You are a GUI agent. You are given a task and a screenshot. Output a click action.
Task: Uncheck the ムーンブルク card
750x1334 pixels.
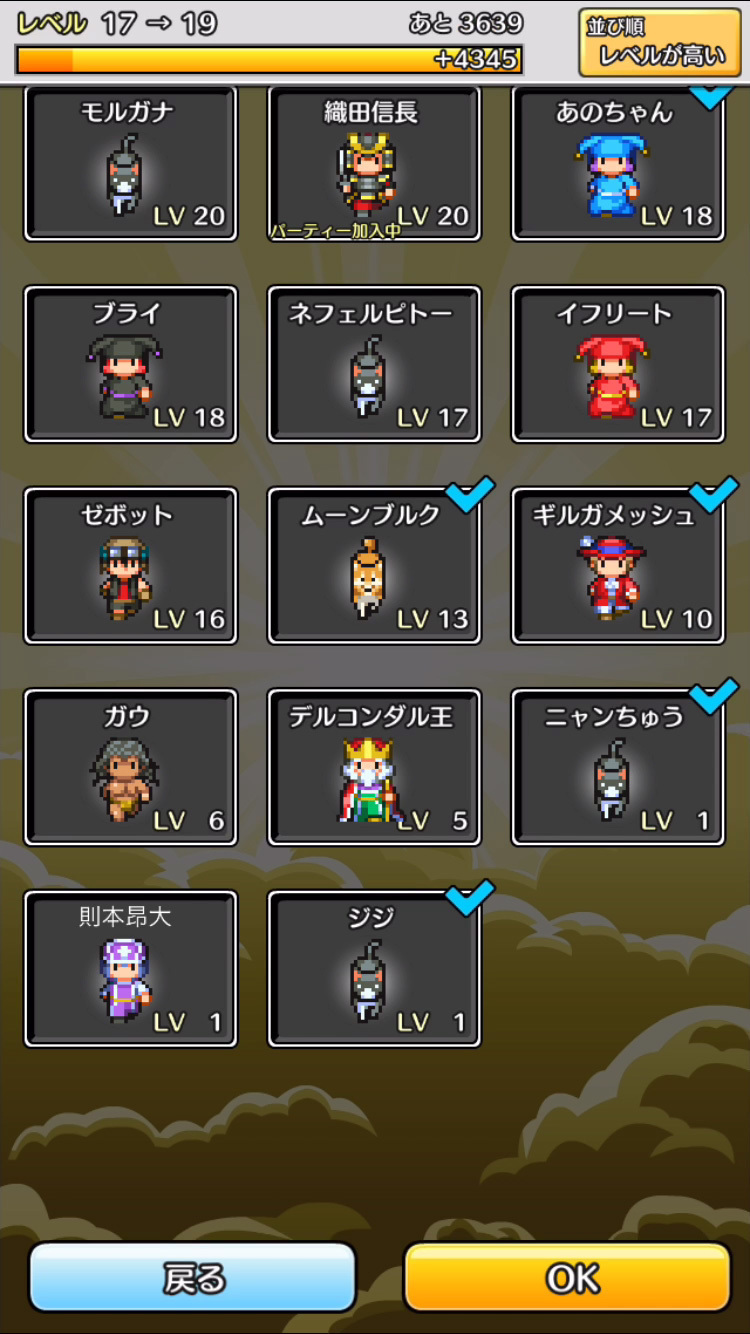374,566
